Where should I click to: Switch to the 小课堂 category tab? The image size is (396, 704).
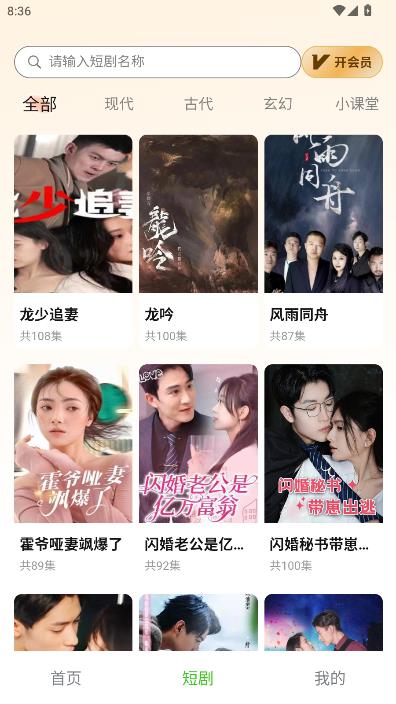point(357,104)
